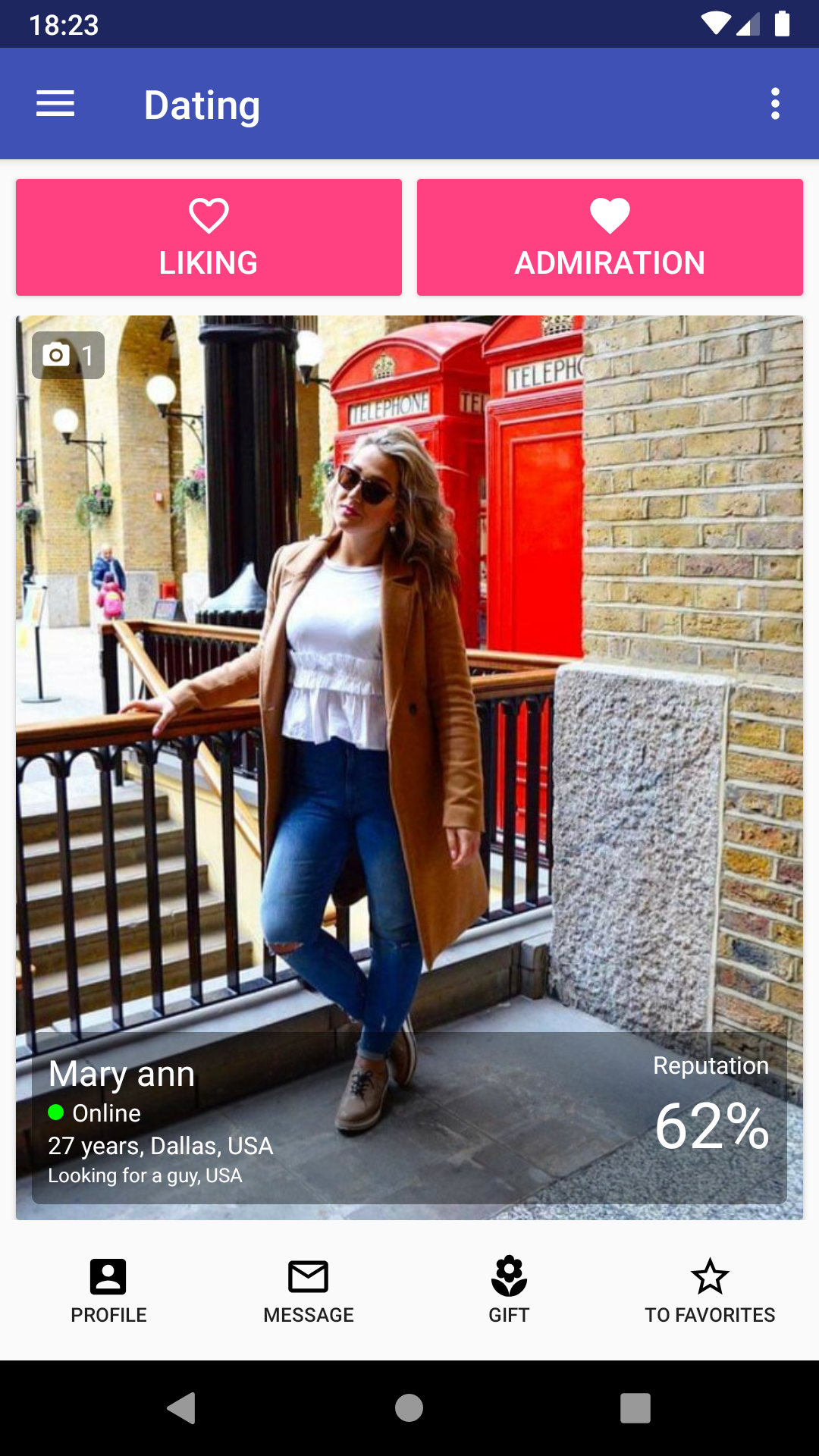Go to the system home screen
Viewport: 819px width, 1456px height.
pyautogui.click(x=409, y=1408)
